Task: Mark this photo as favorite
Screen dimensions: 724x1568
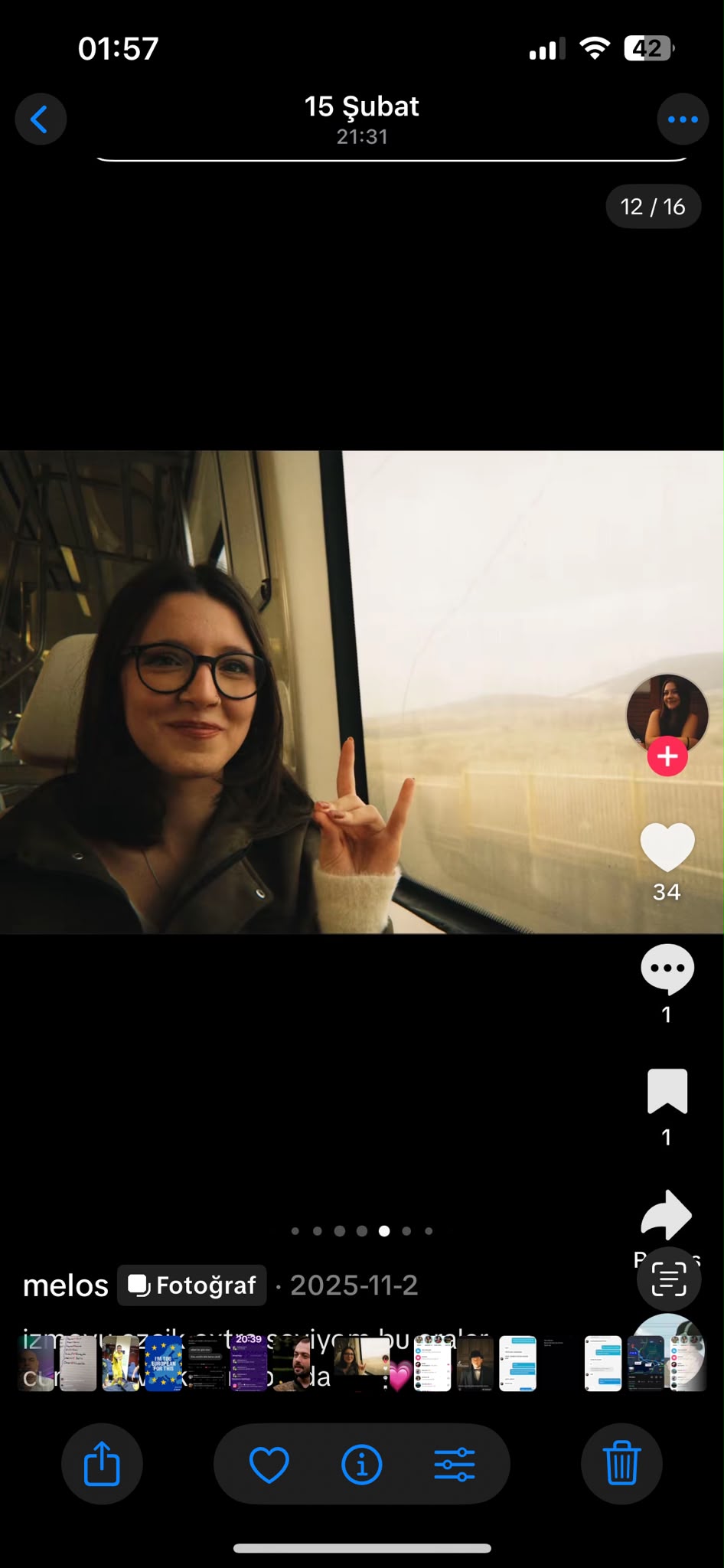Action: pos(269,1465)
